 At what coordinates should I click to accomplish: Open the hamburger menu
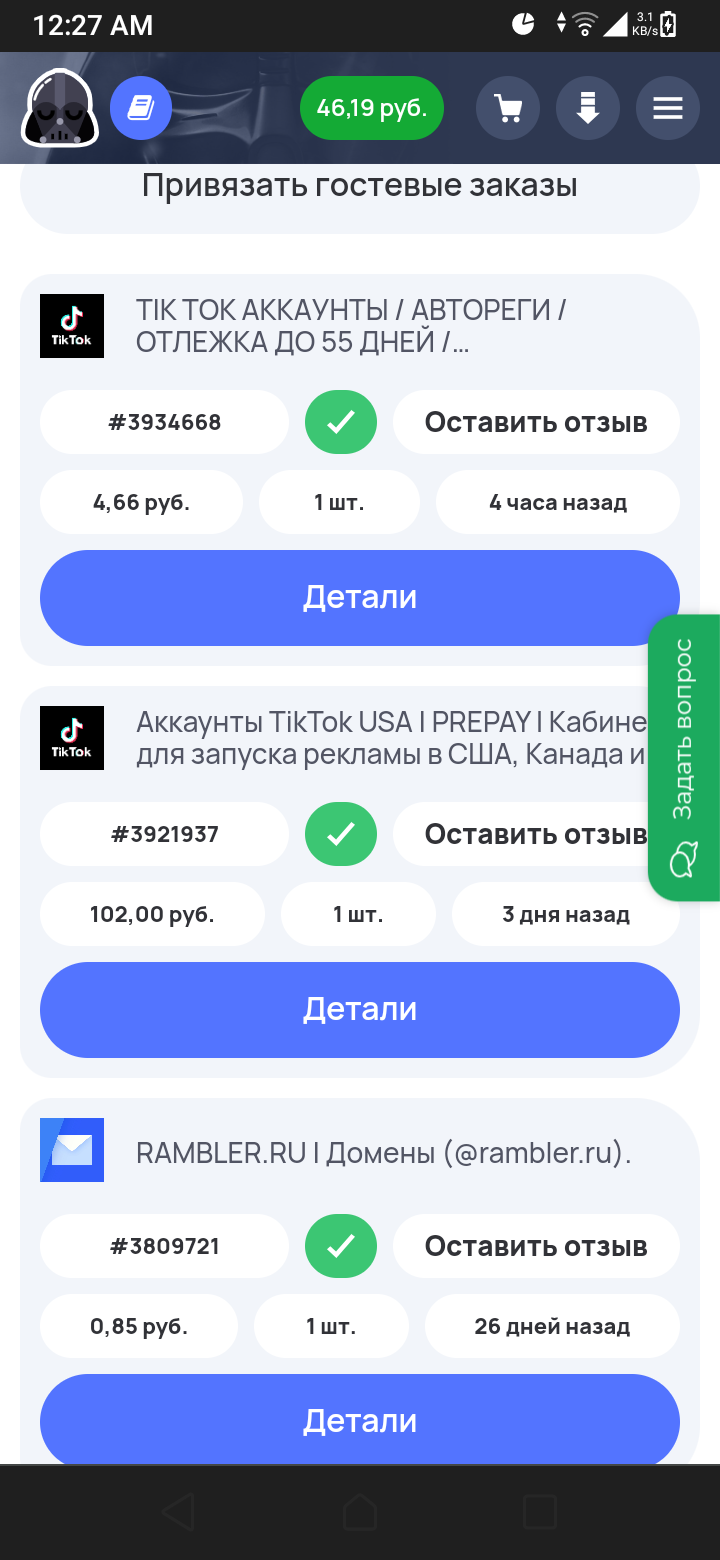click(667, 108)
